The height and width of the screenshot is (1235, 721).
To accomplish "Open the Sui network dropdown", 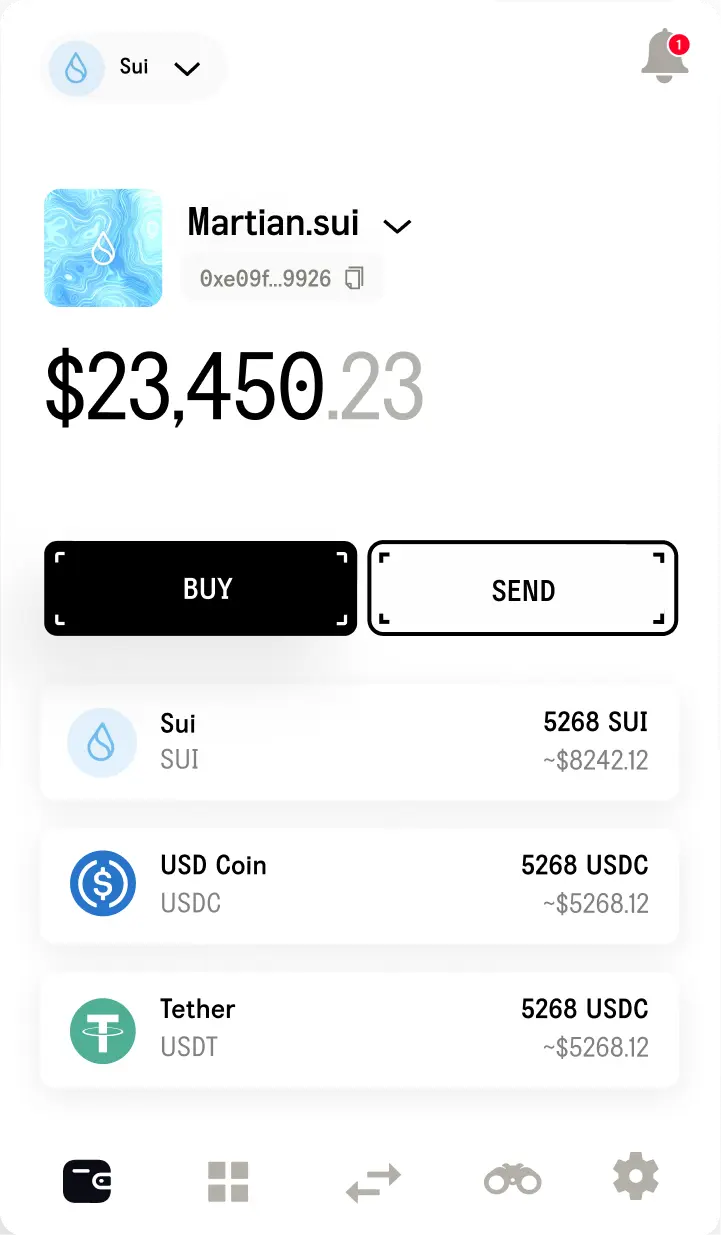I will click(135, 68).
